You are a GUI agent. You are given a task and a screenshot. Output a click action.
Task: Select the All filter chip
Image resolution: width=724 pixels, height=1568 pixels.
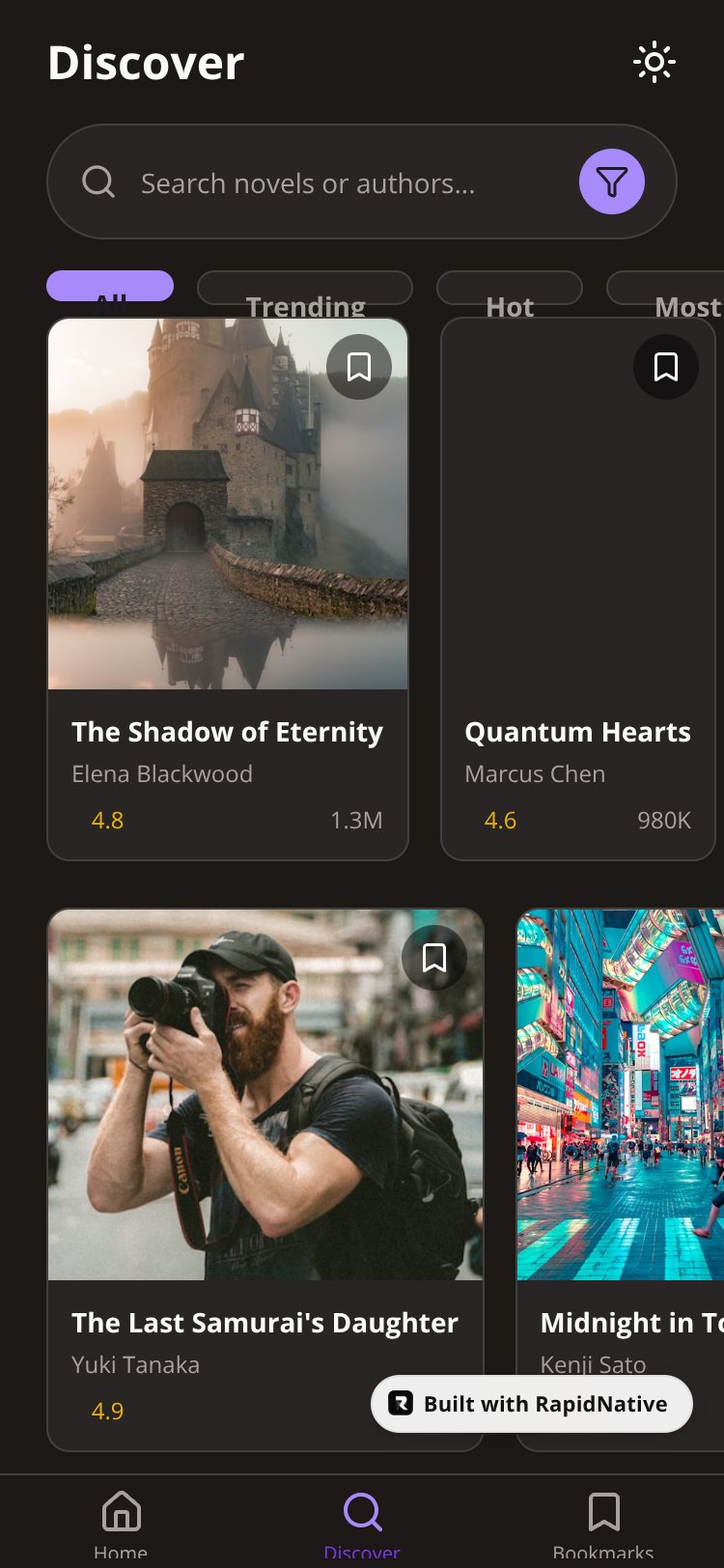[x=110, y=287]
